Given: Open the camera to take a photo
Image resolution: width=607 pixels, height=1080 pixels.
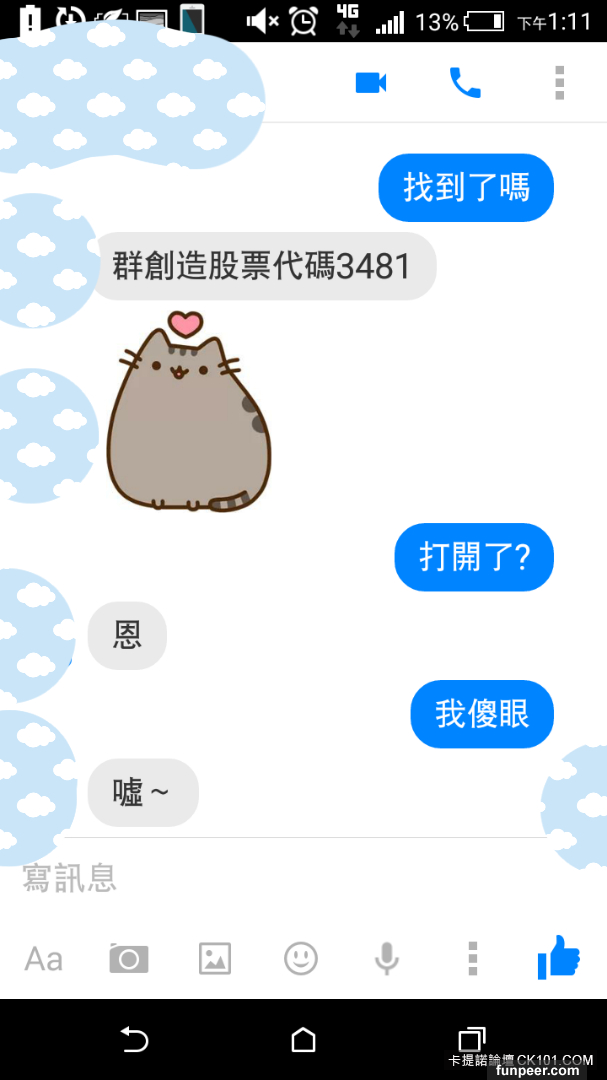Looking at the screenshot, I should pyautogui.click(x=129, y=959).
